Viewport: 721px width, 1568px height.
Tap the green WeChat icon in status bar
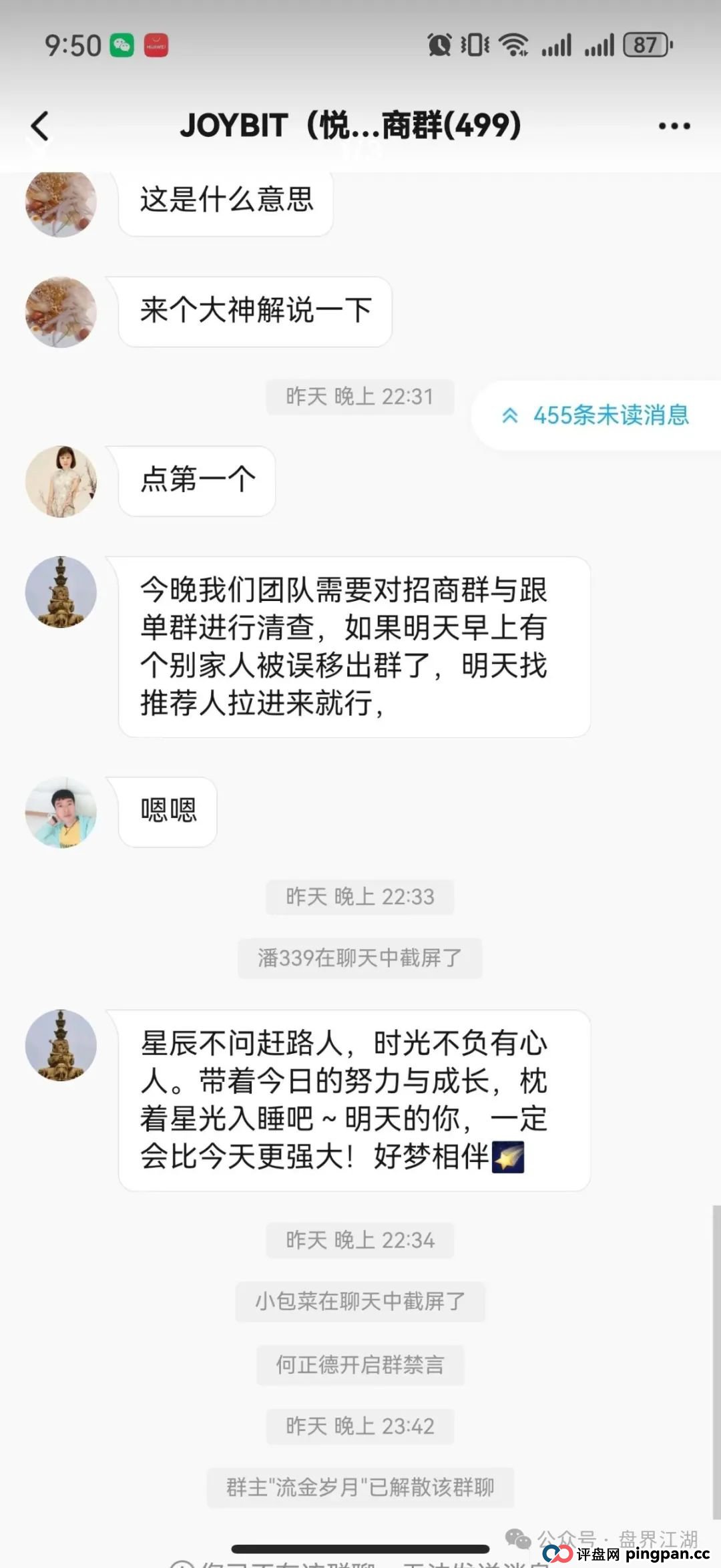(122, 43)
